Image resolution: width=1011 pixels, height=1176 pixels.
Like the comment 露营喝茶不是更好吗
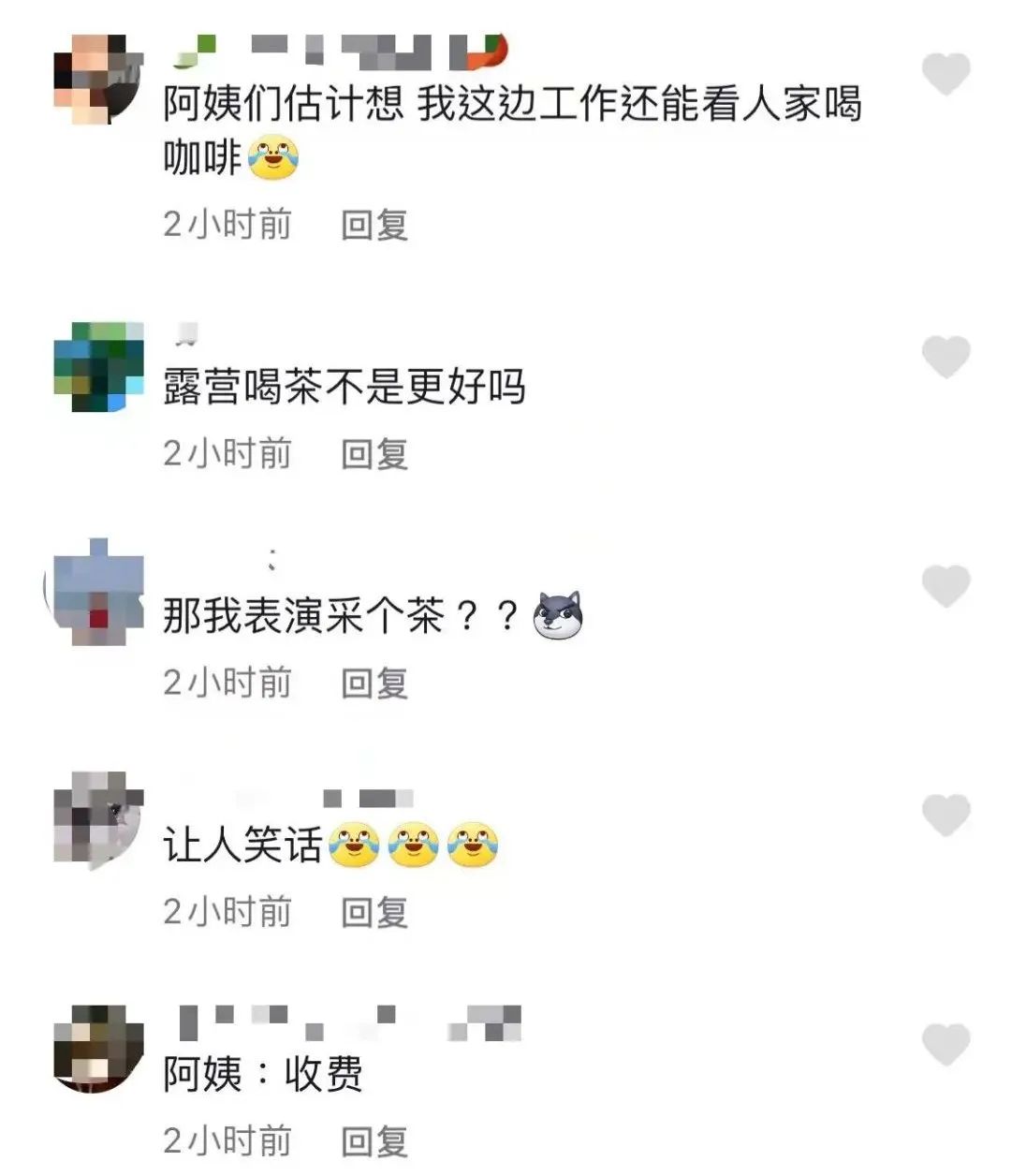[x=945, y=357]
